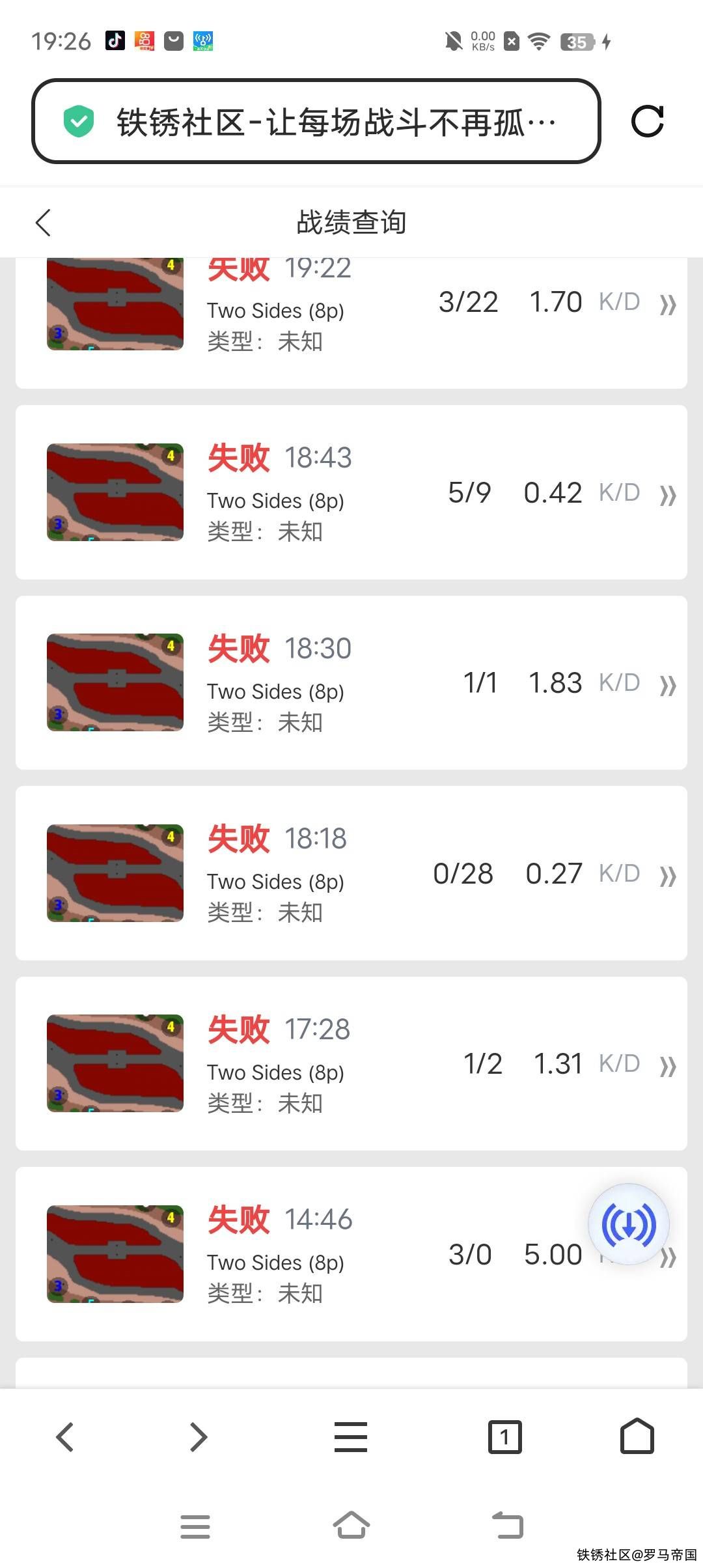Go to the browser home page
The image size is (703, 1568).
coord(637,1436)
